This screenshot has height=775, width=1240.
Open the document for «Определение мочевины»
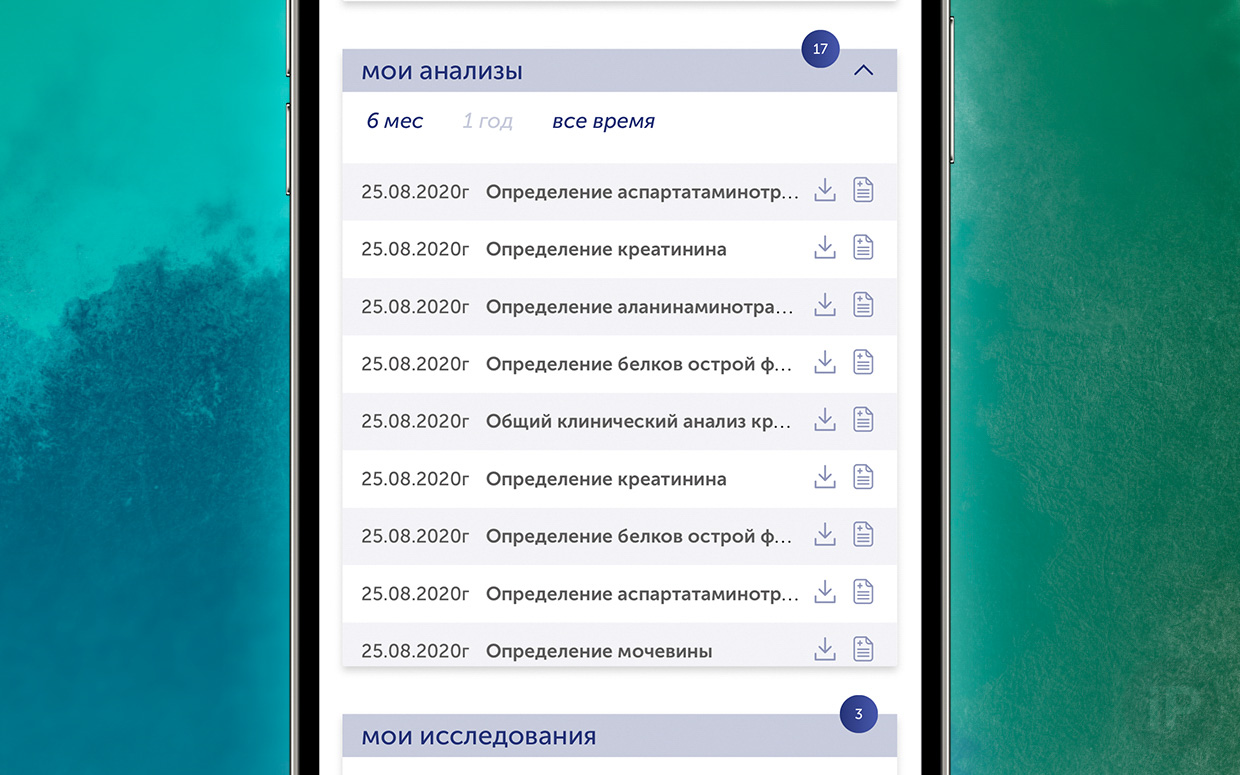pos(863,649)
